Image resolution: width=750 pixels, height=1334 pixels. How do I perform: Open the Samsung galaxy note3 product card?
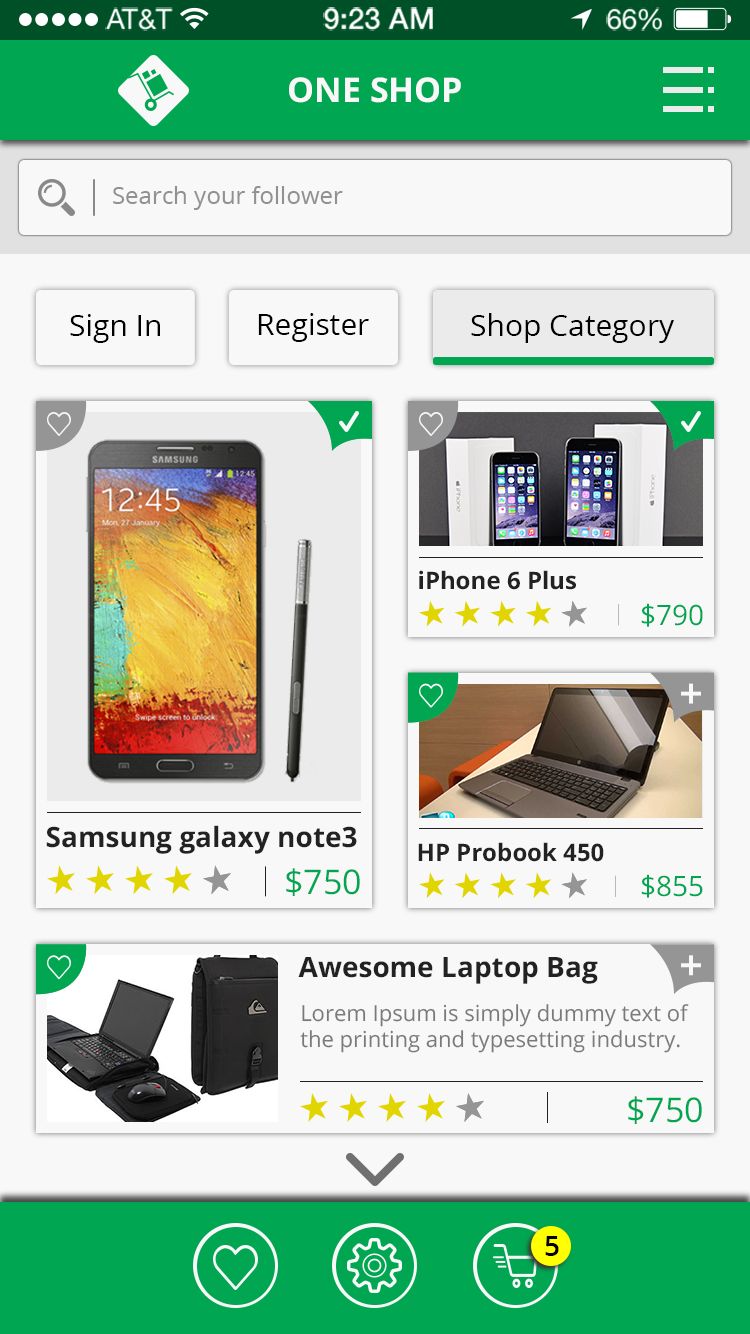coord(203,620)
